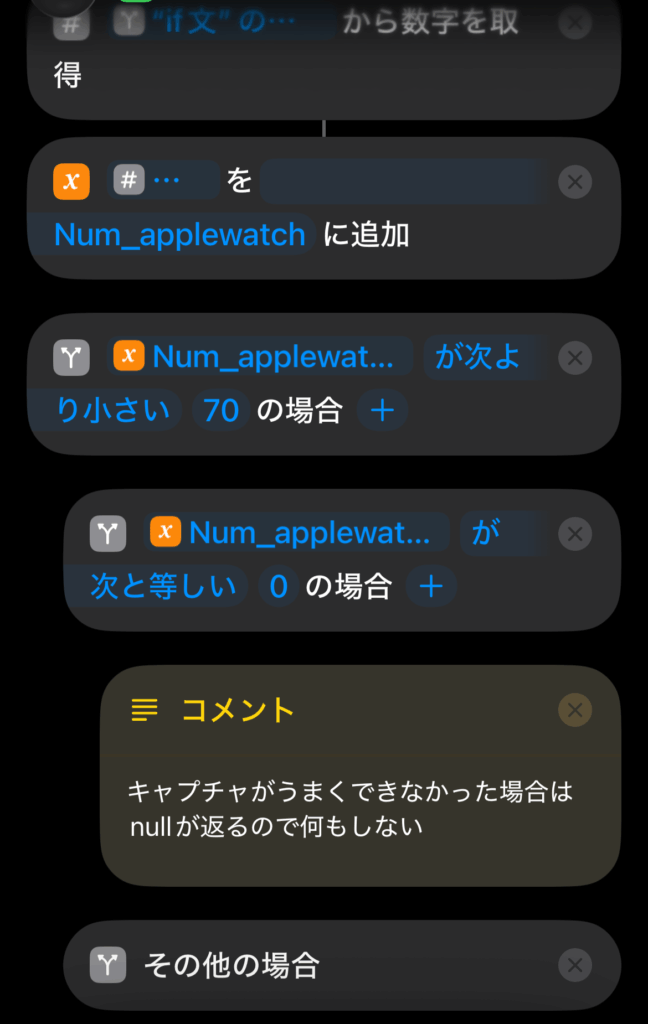Remove the その他の場合 block
Viewport: 648px width, 1024px height.
pos(574,966)
